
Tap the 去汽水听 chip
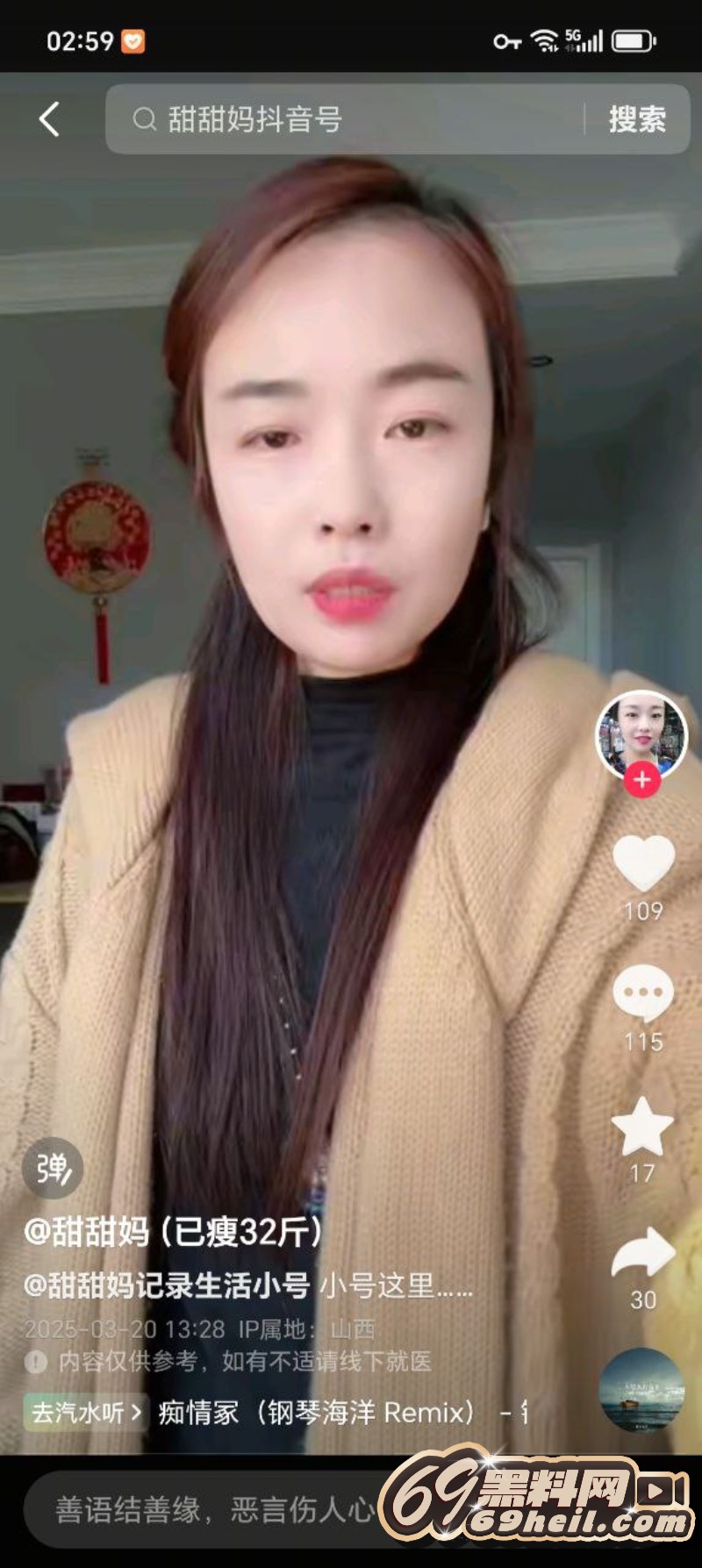[85, 1412]
